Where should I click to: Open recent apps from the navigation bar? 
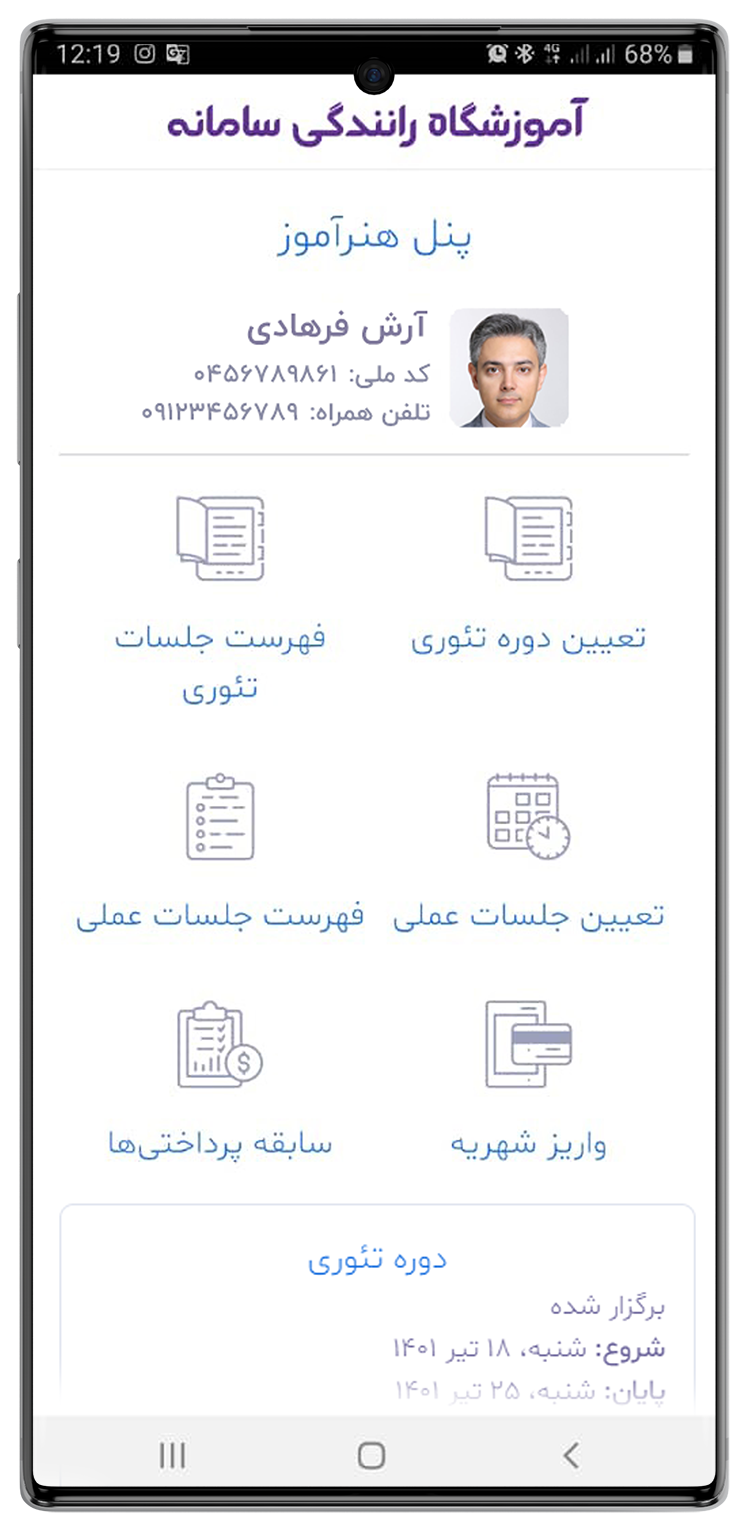click(172, 1455)
